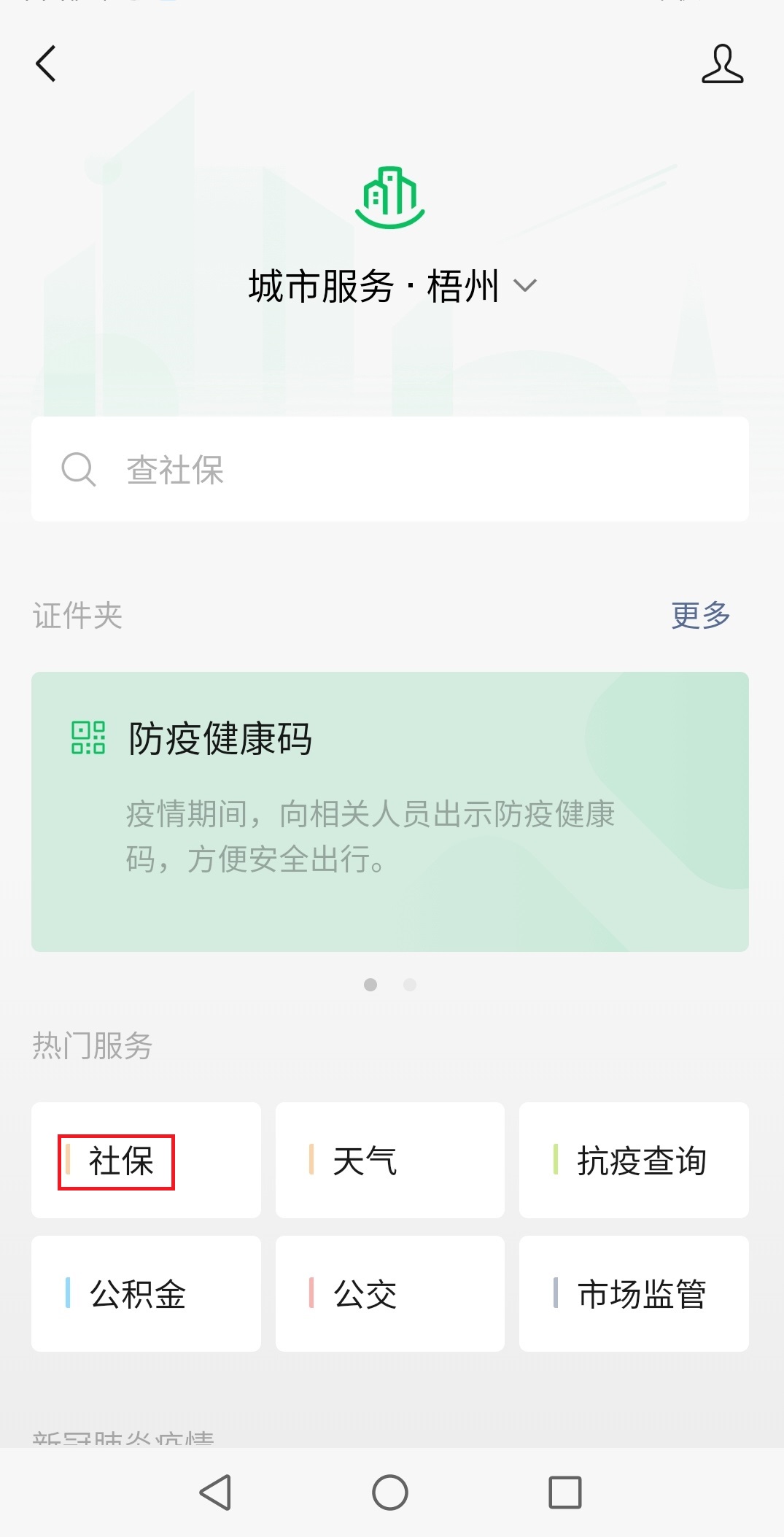Open recent apps via the square button
The width and height of the screenshot is (784, 1537).
(565, 1492)
